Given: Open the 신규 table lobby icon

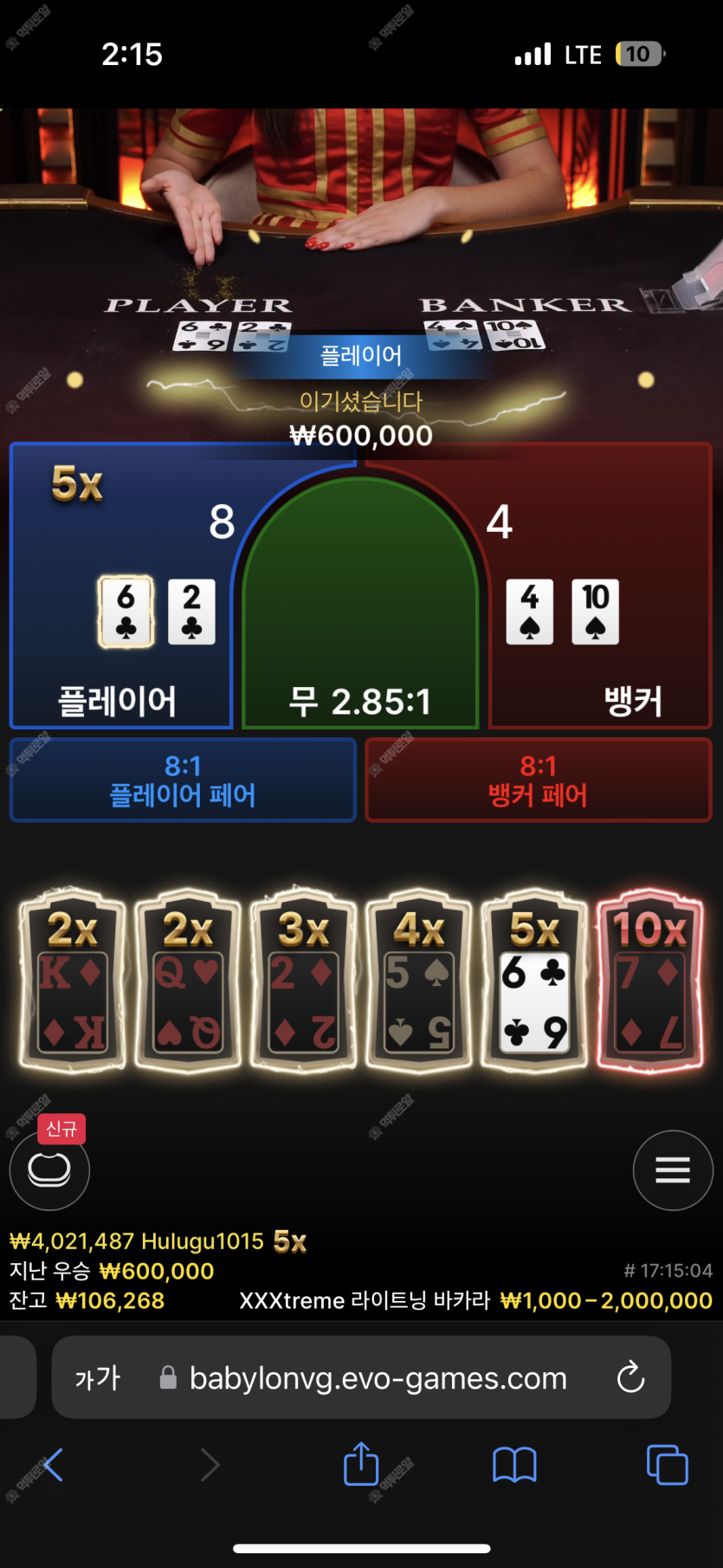Looking at the screenshot, I should point(49,1170).
